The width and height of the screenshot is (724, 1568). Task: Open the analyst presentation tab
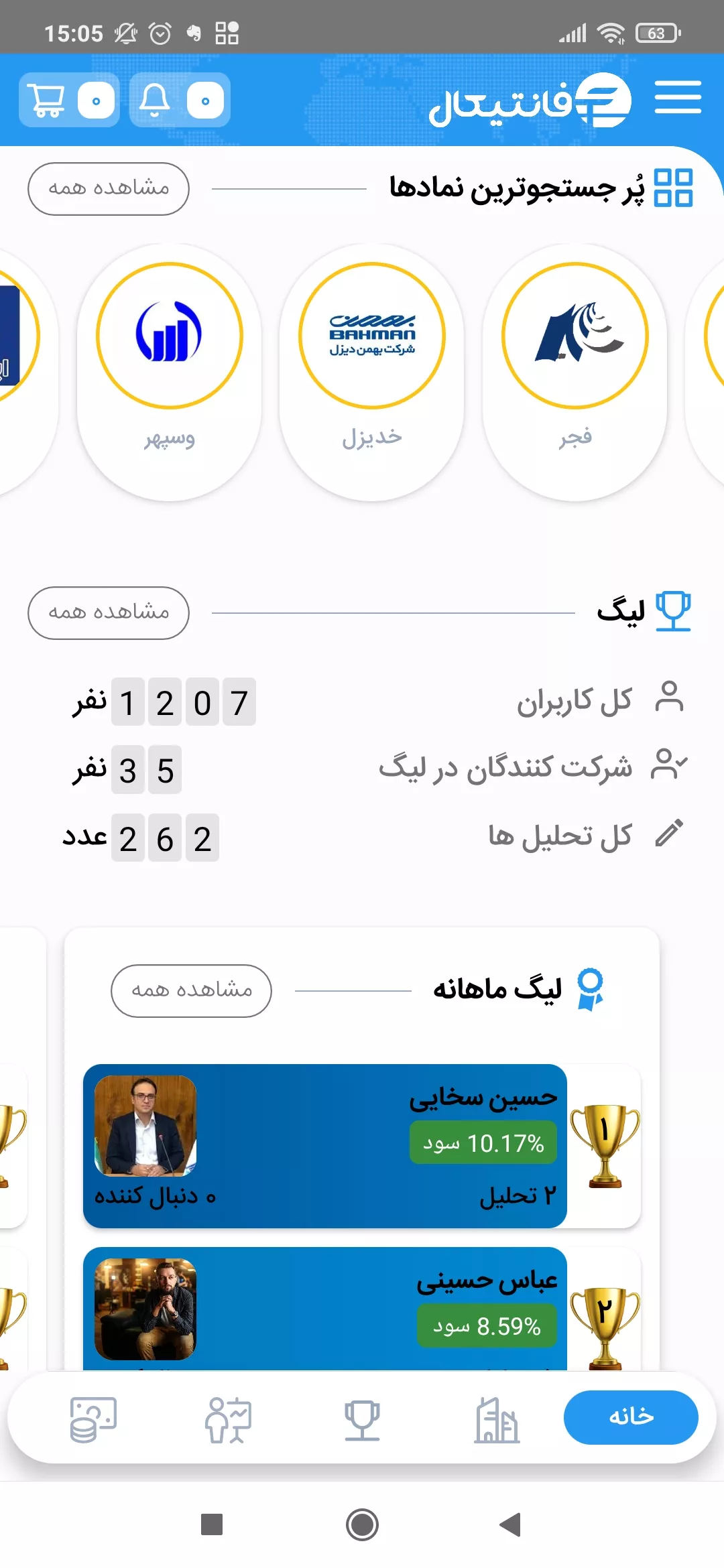click(x=228, y=1419)
